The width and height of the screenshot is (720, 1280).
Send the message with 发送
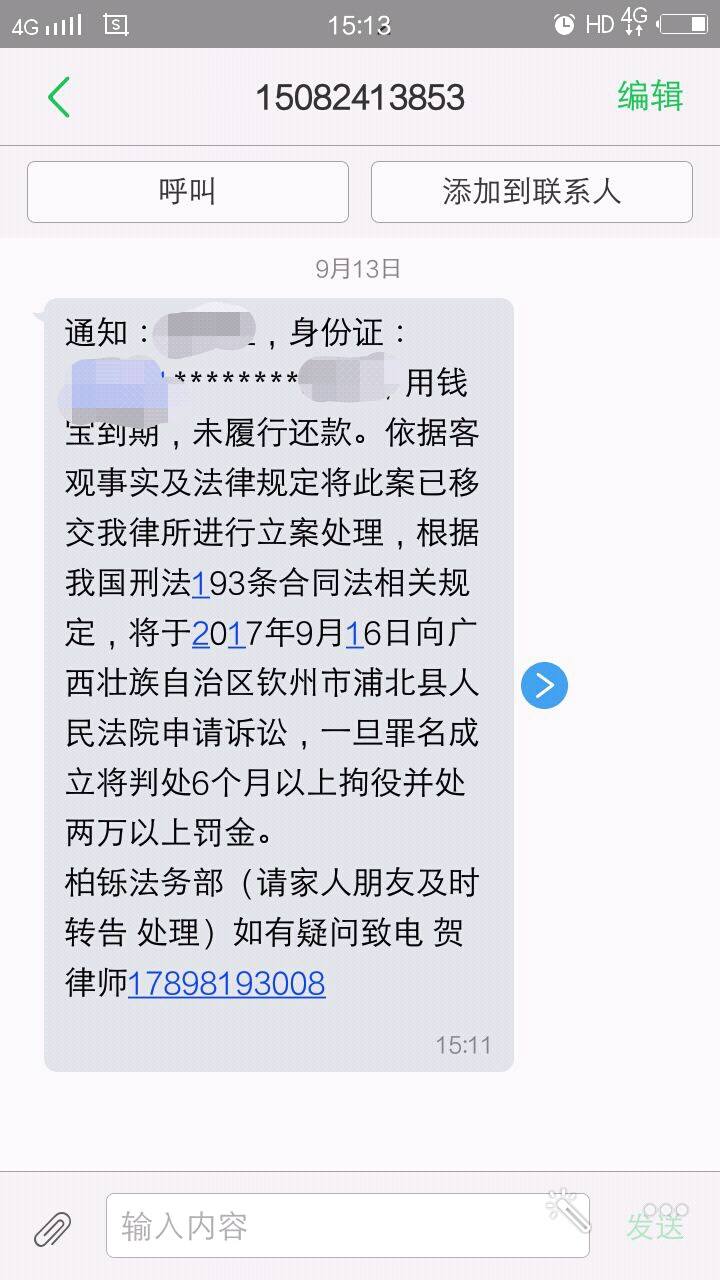pos(656,1225)
